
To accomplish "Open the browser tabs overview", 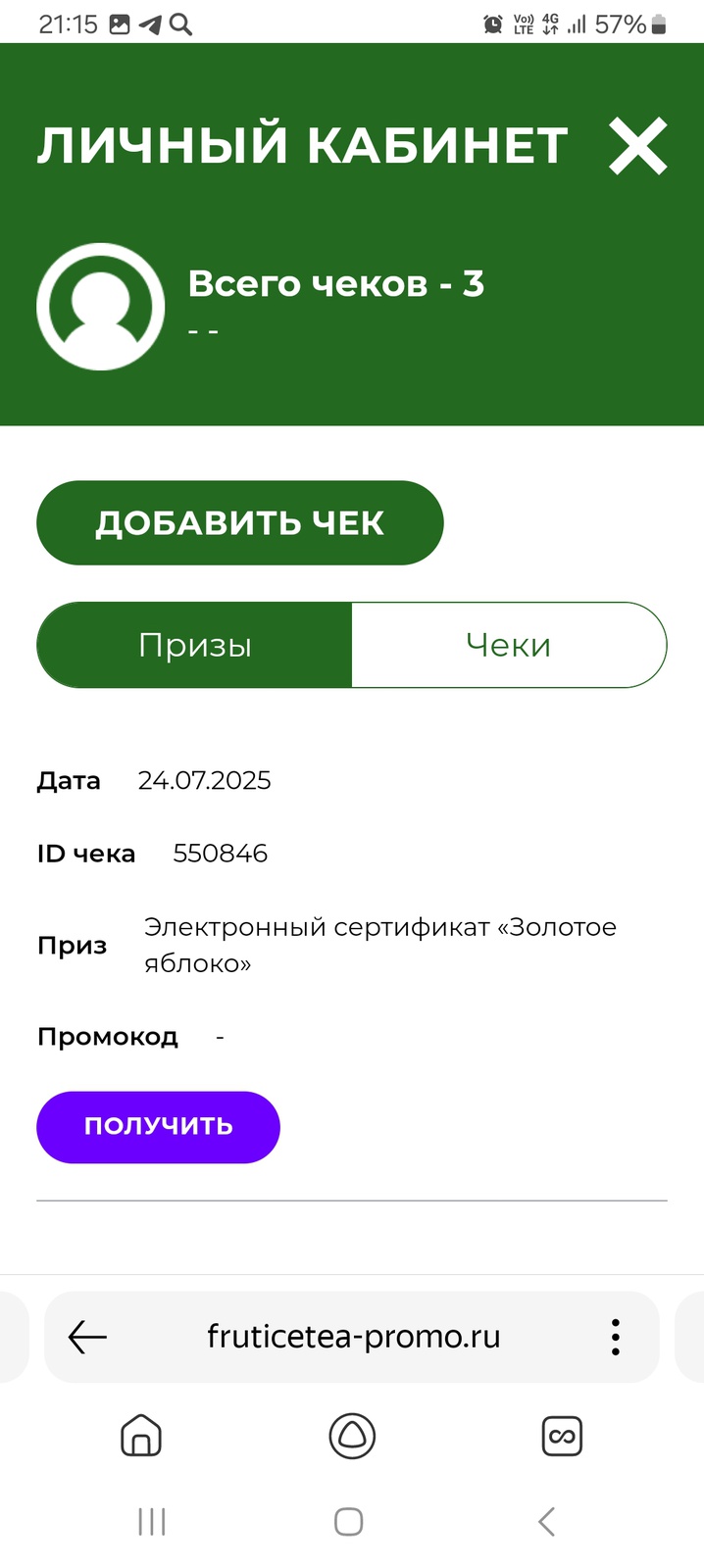I will coord(562,1437).
